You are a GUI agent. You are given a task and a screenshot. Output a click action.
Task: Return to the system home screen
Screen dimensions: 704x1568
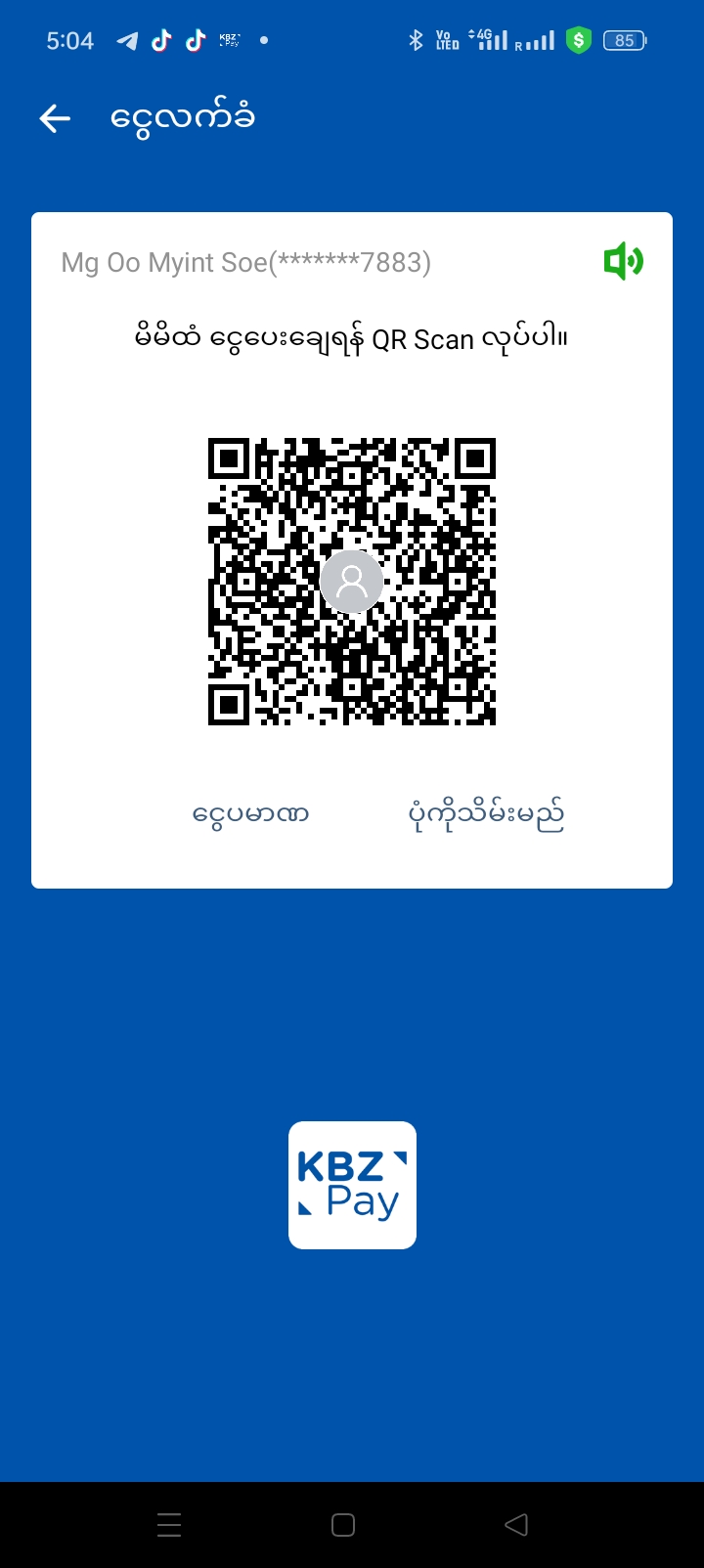[x=343, y=1525]
